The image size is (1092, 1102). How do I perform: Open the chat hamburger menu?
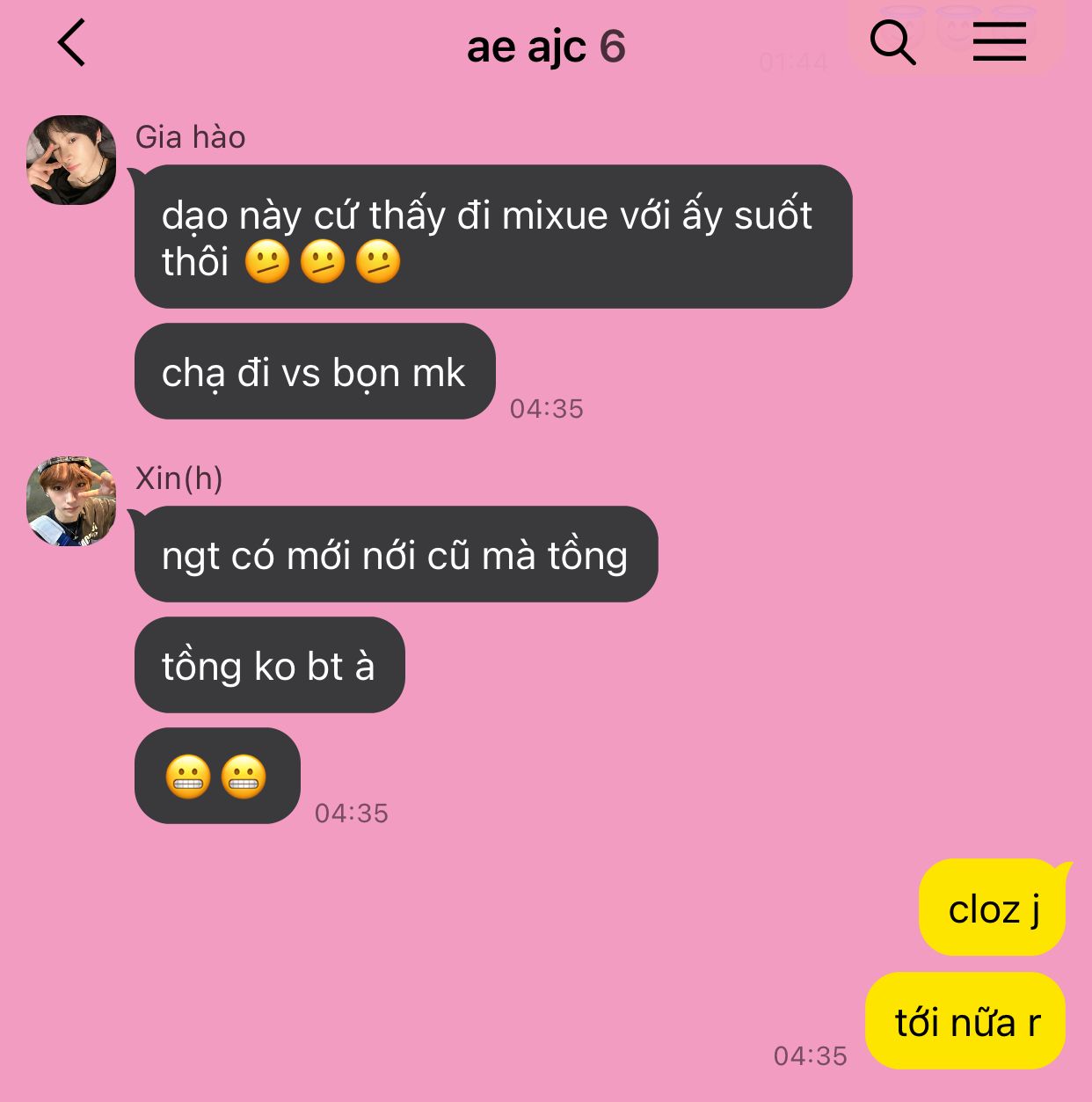pos(999,43)
